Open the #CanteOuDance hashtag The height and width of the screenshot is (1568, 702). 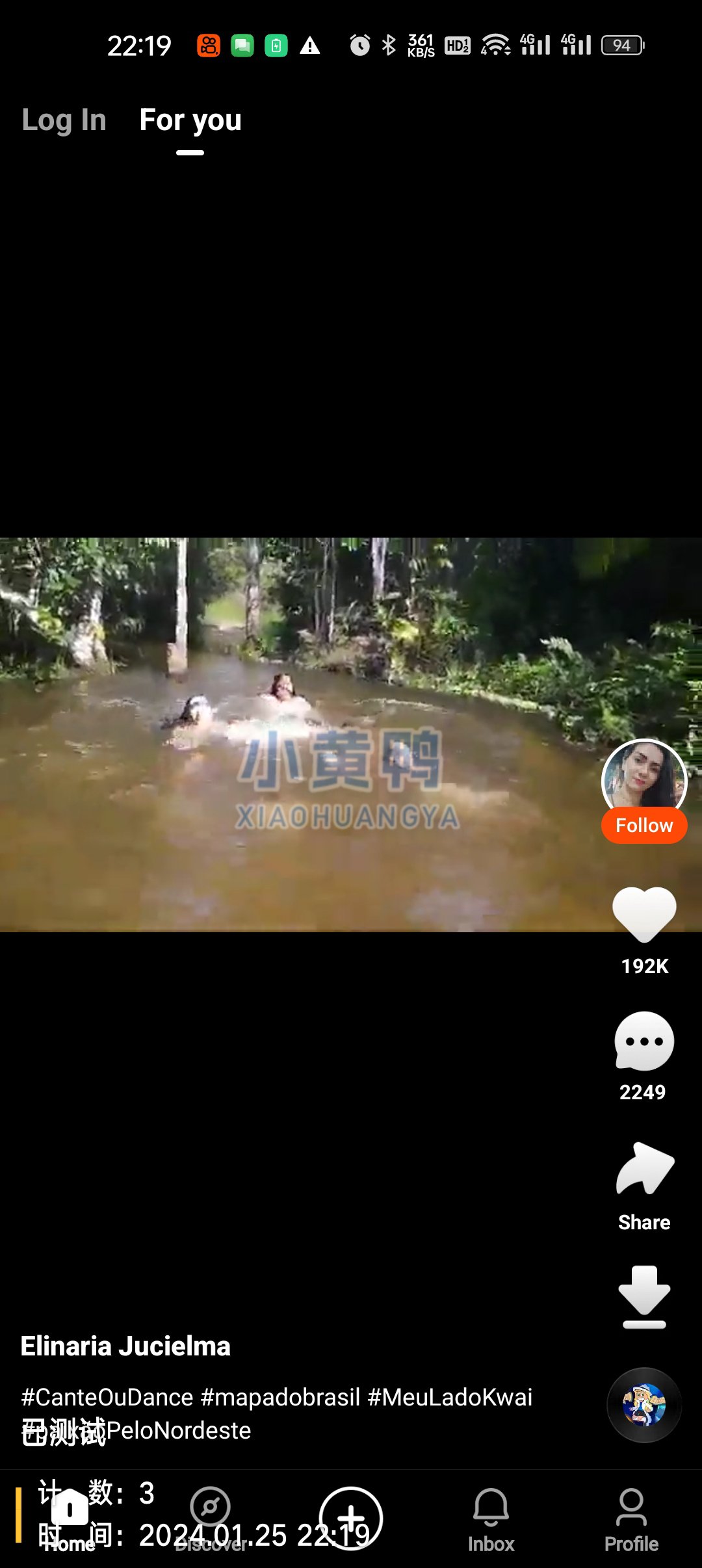[107, 1397]
